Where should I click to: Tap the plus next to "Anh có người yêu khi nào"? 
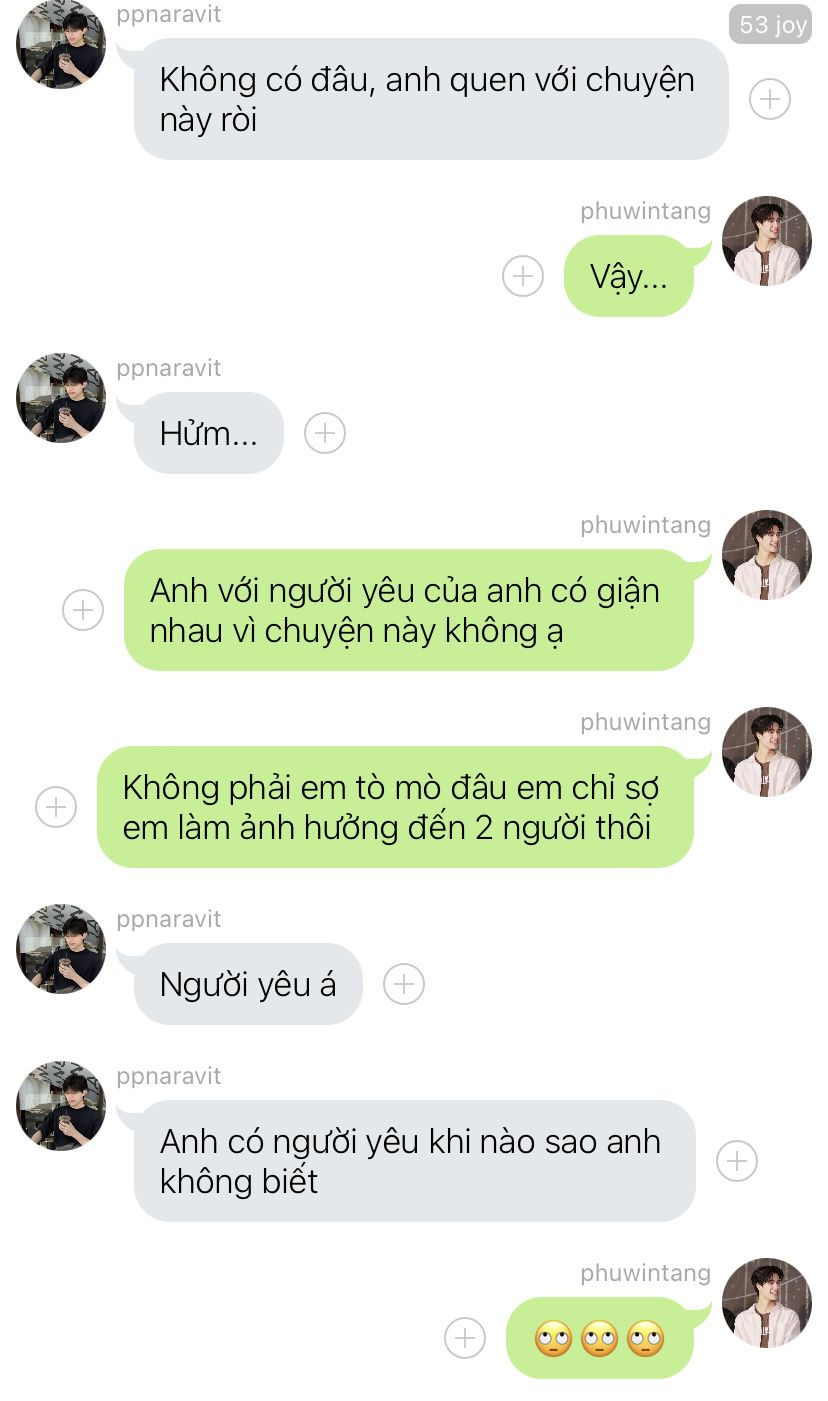pos(737,1161)
